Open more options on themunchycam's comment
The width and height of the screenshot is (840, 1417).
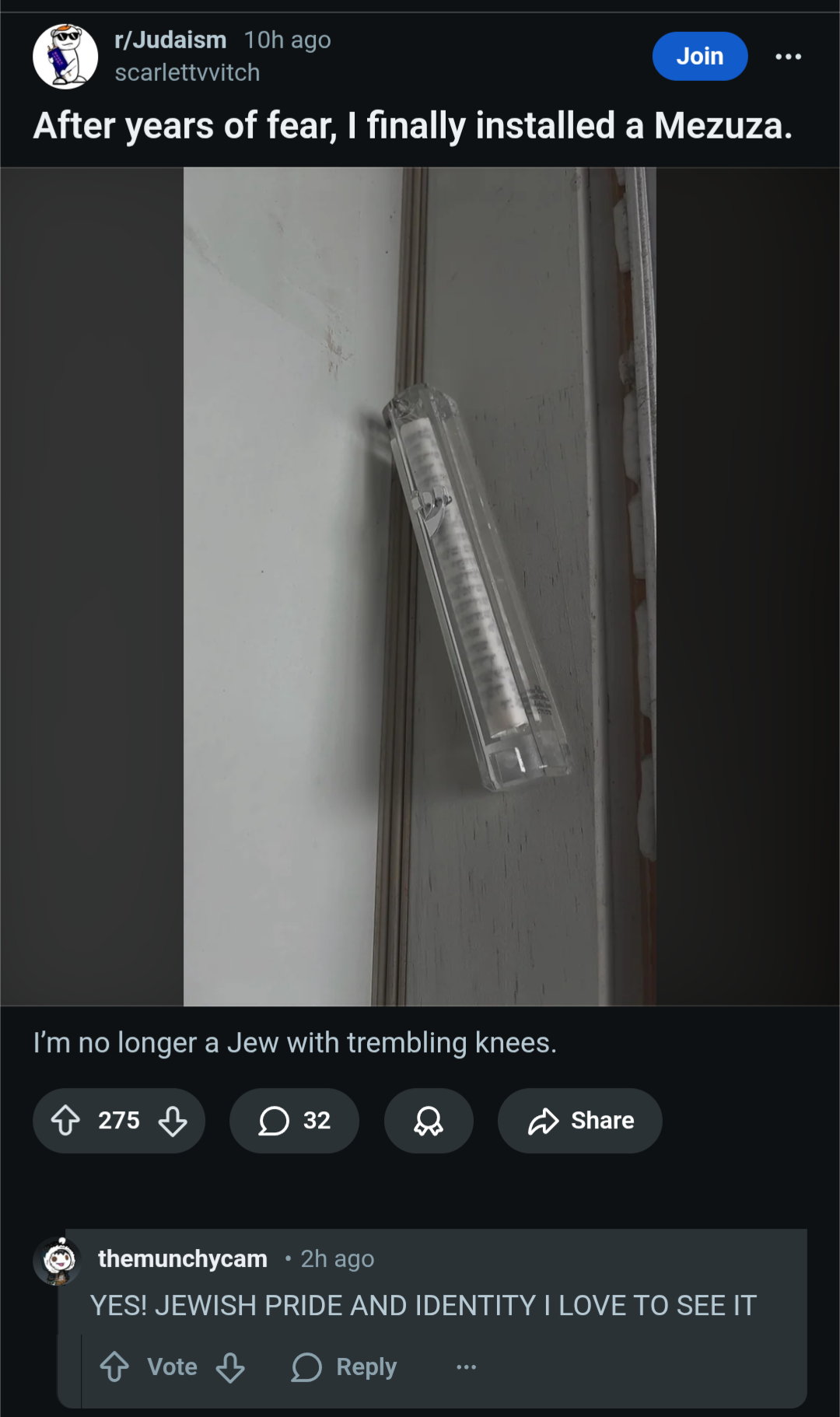click(x=466, y=1366)
